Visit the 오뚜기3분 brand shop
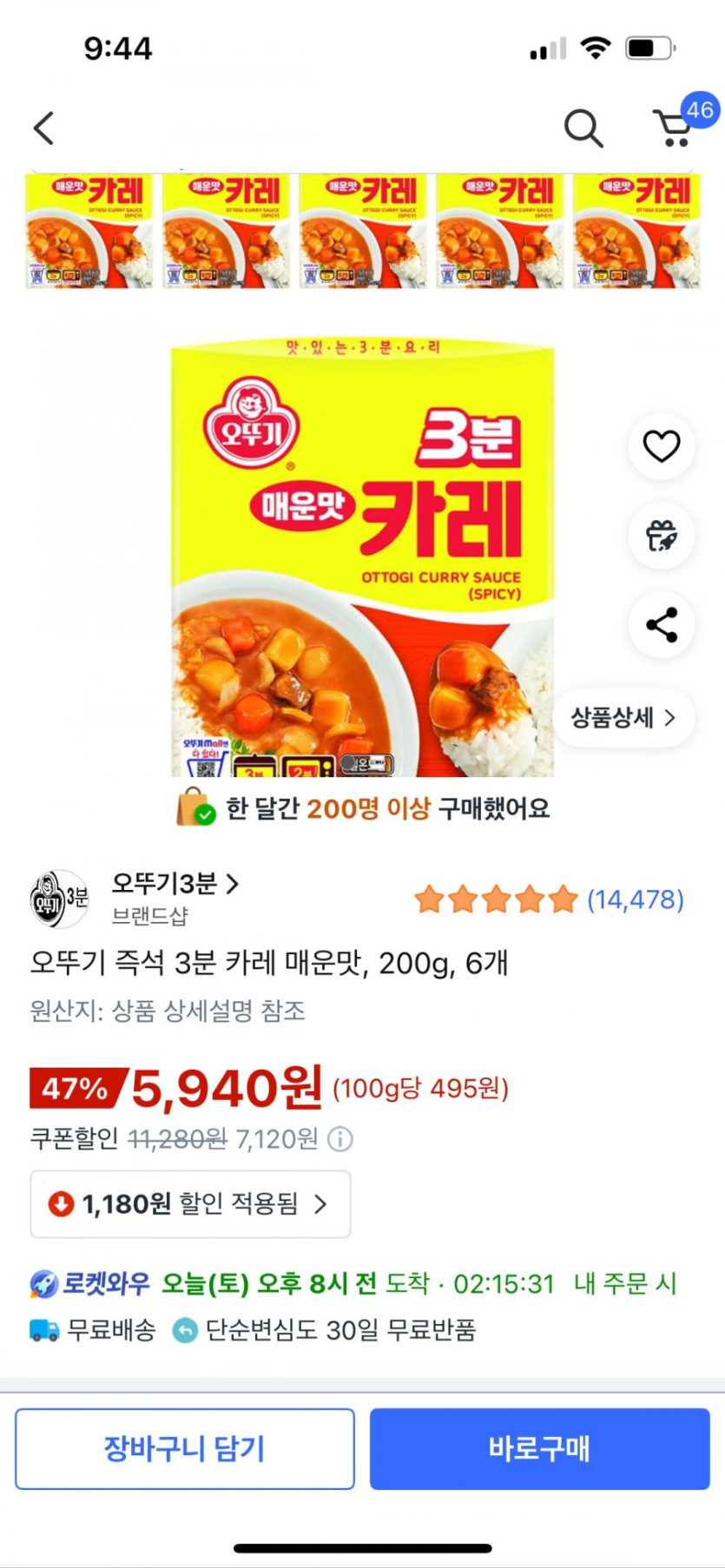The image size is (725, 1568). click(174, 885)
